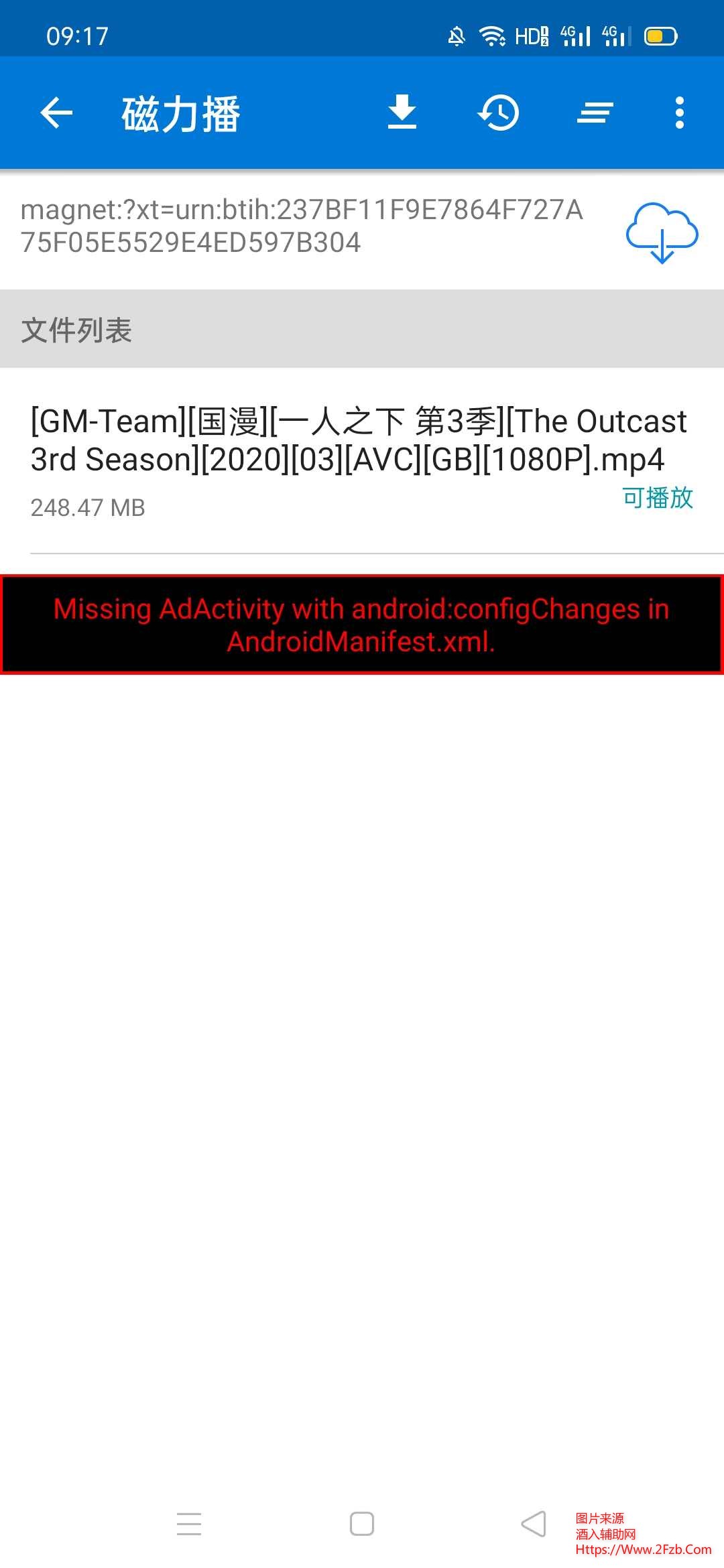Open the downloads icon in the toolbar
Screen dimensions: 724x1568
point(402,113)
